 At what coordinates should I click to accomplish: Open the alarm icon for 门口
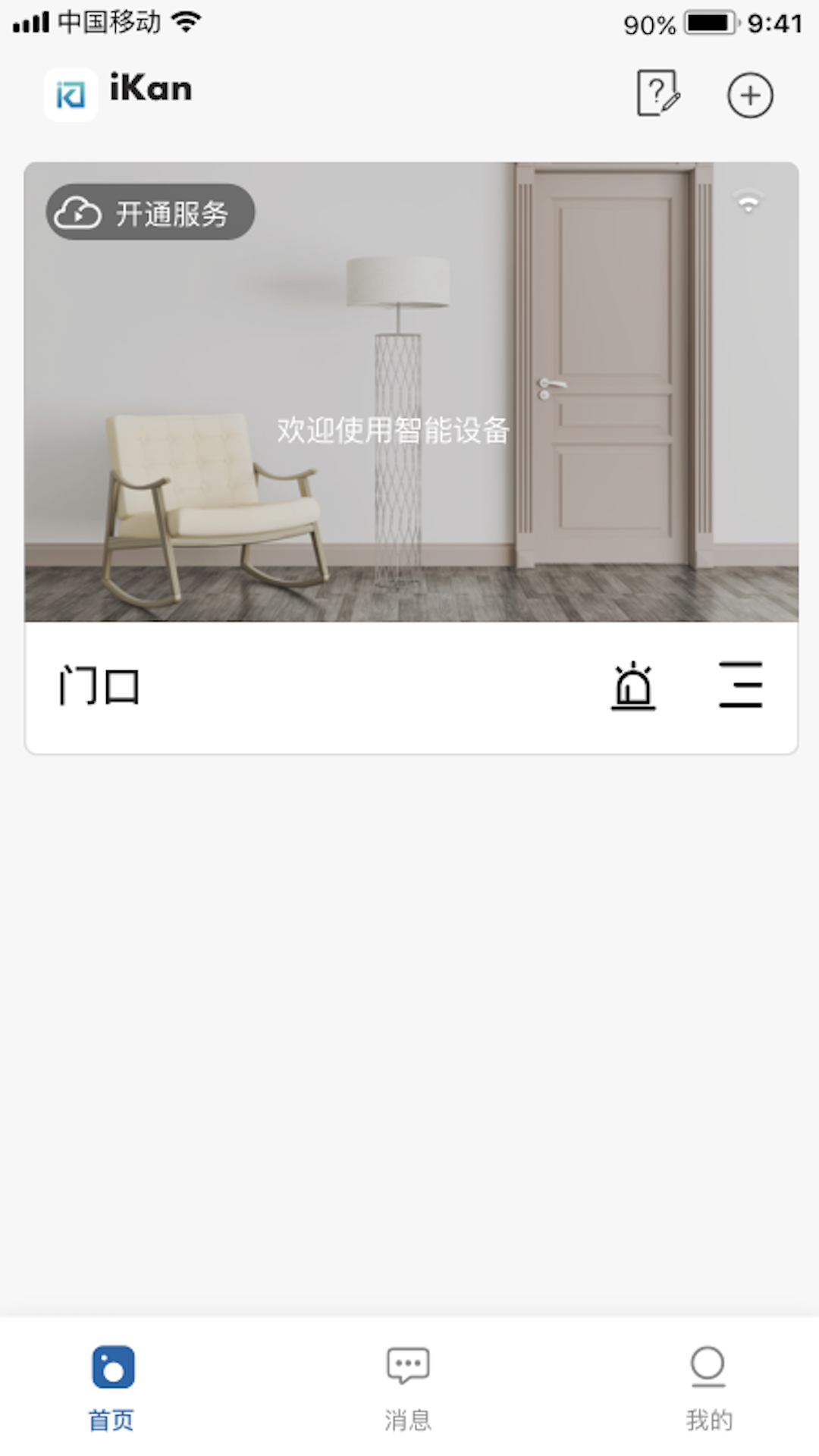point(633,686)
